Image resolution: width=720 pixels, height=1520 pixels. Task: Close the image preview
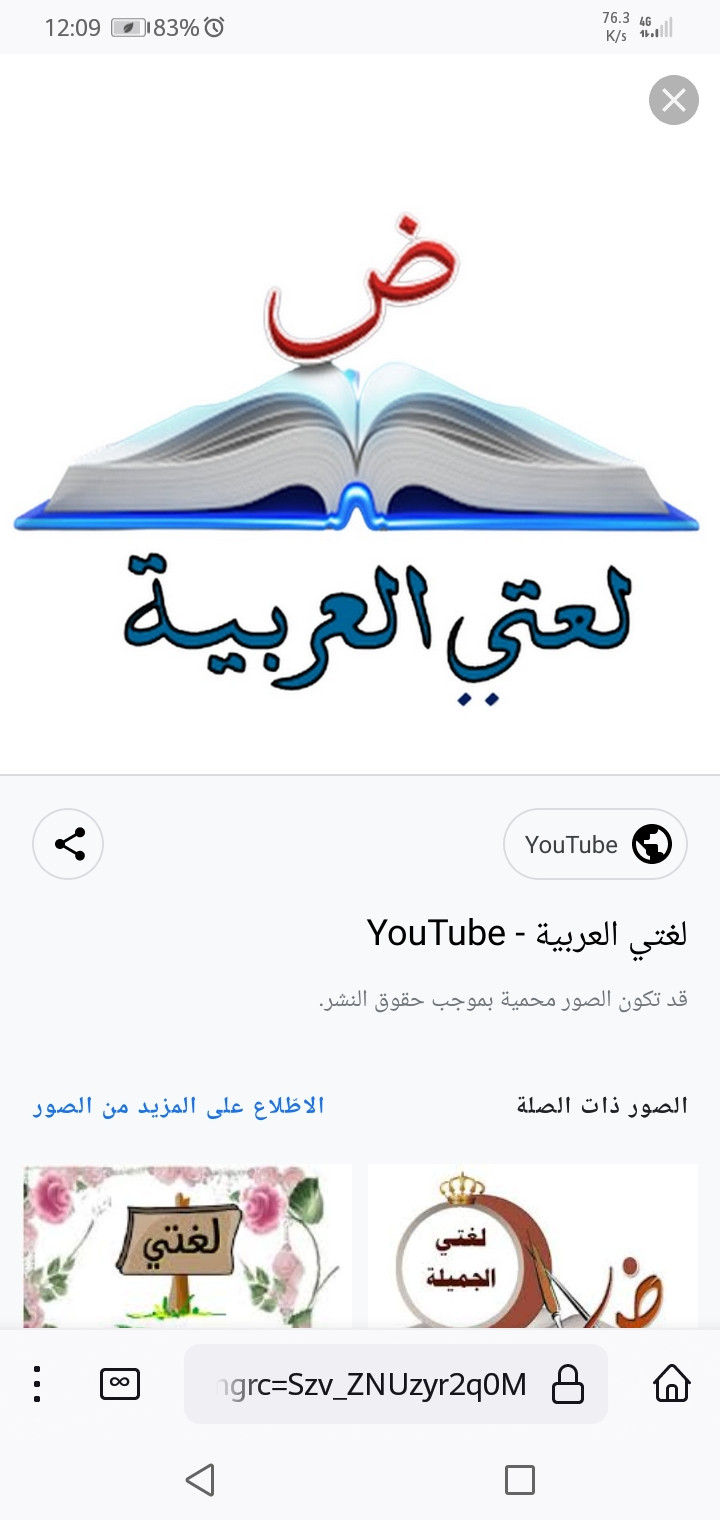(673, 100)
